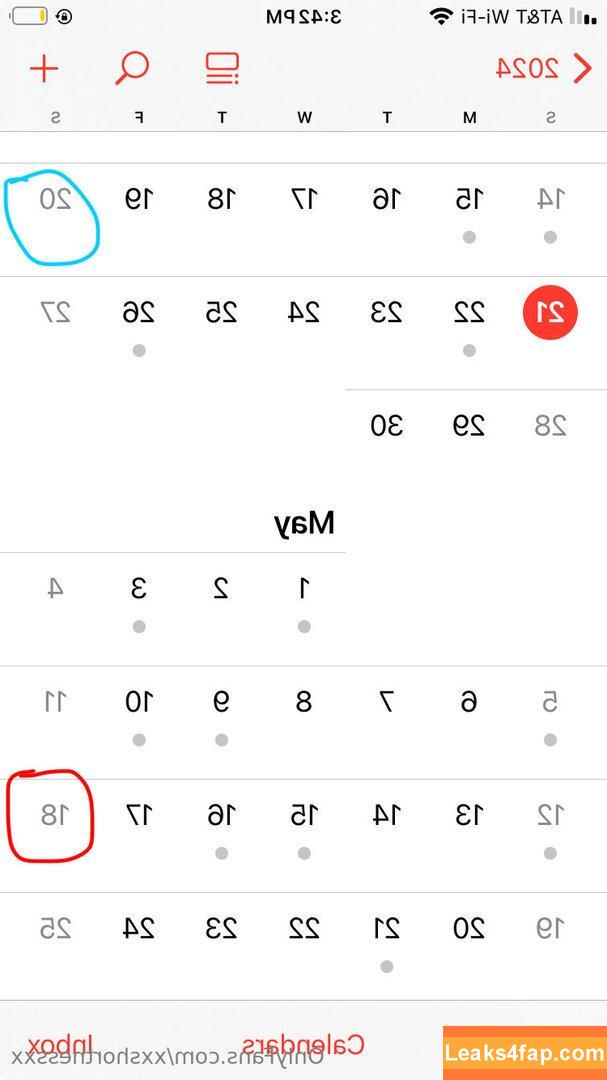Choose May 10
Screen dimensions: 607x1080
tap(139, 702)
